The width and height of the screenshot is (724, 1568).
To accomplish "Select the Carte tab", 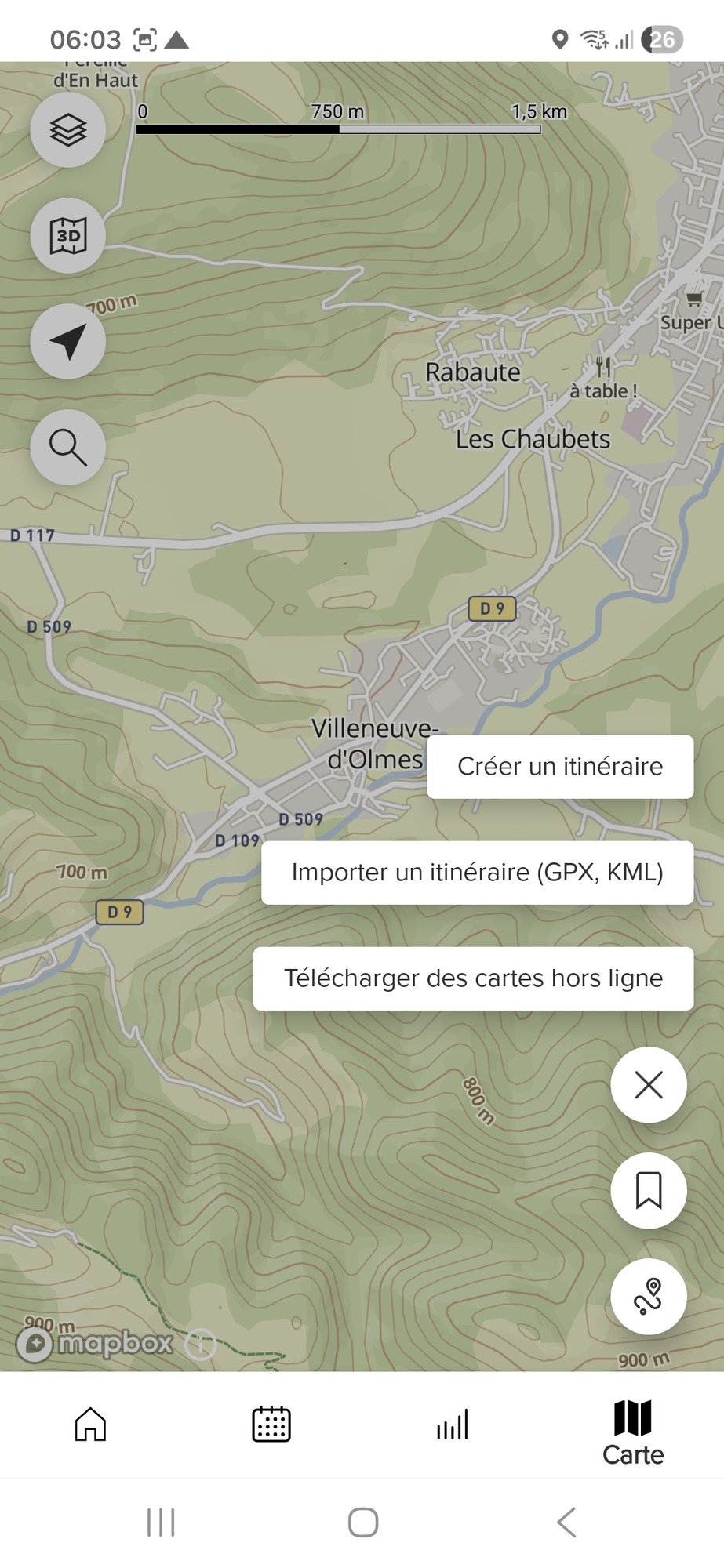I will (633, 1432).
